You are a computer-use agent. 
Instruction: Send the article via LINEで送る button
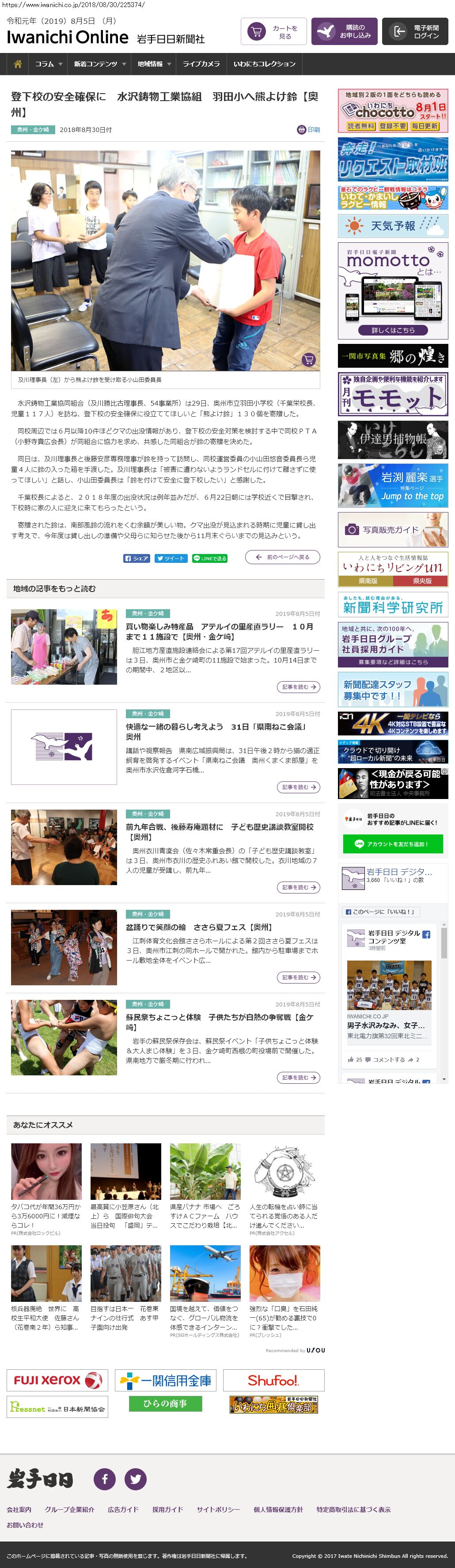[x=209, y=558]
